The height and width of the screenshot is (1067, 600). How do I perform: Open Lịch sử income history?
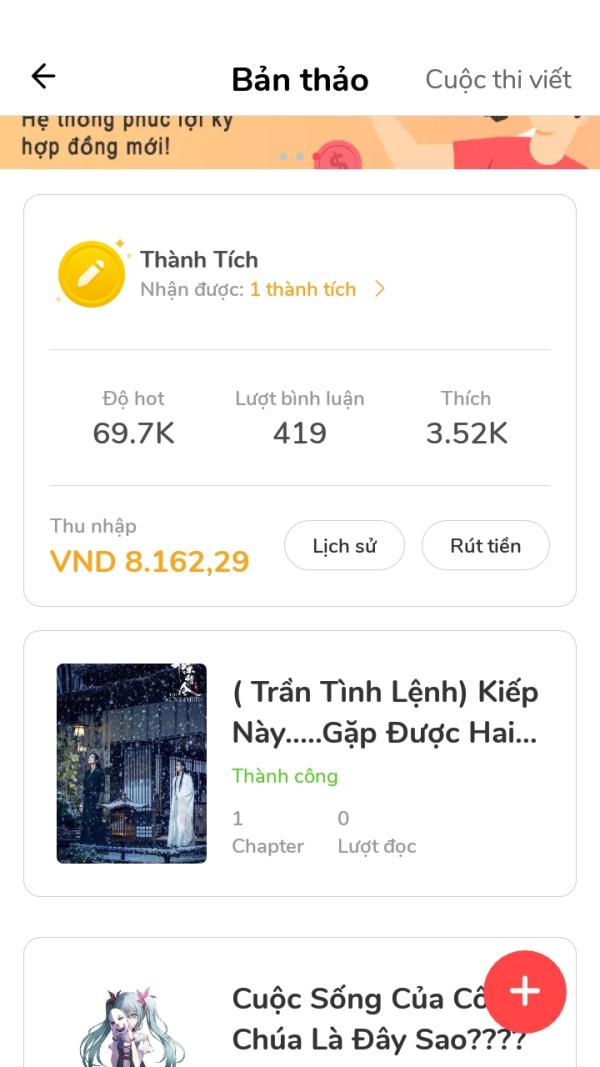click(x=344, y=546)
